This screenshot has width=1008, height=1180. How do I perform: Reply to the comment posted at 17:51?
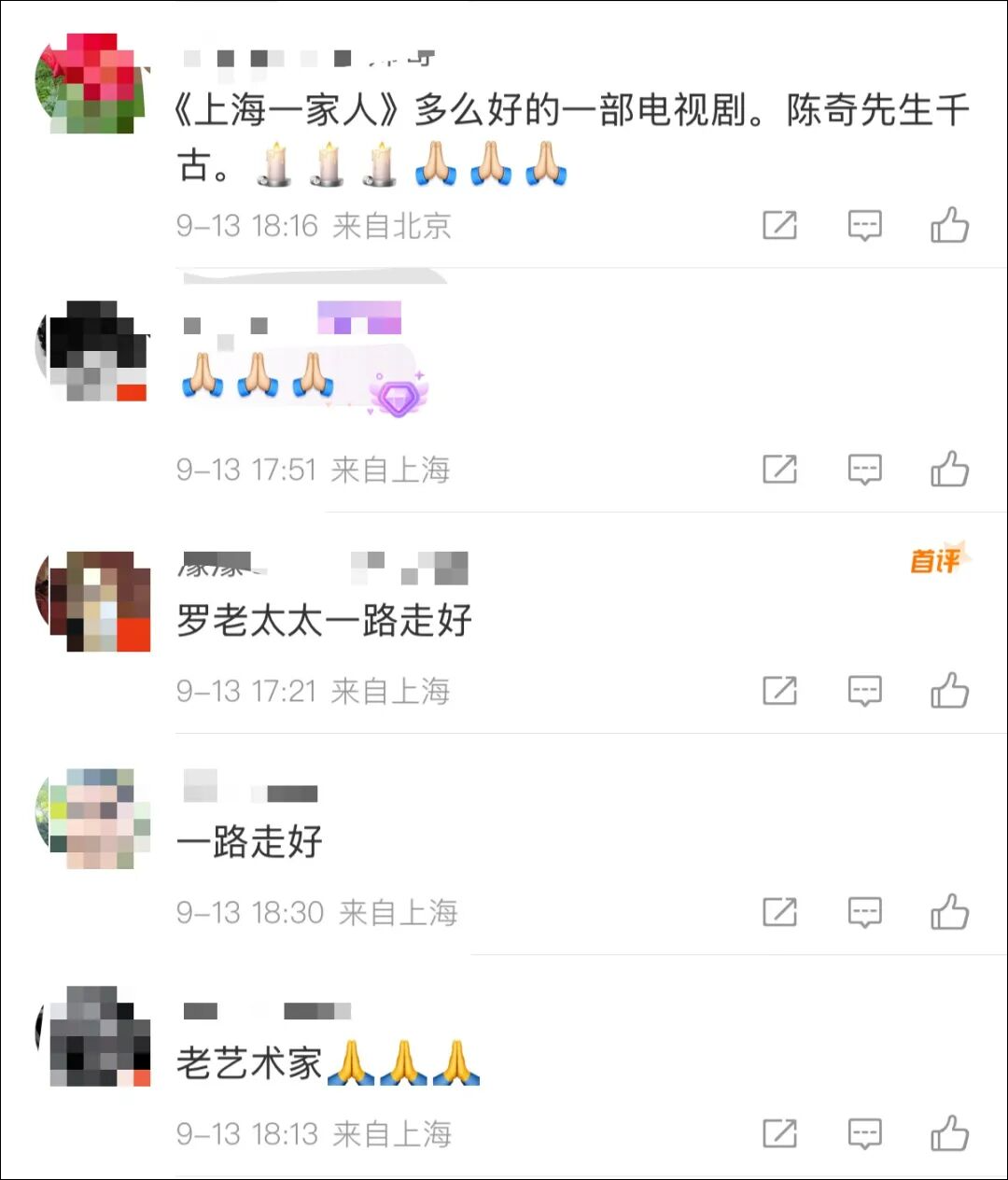coord(864,469)
